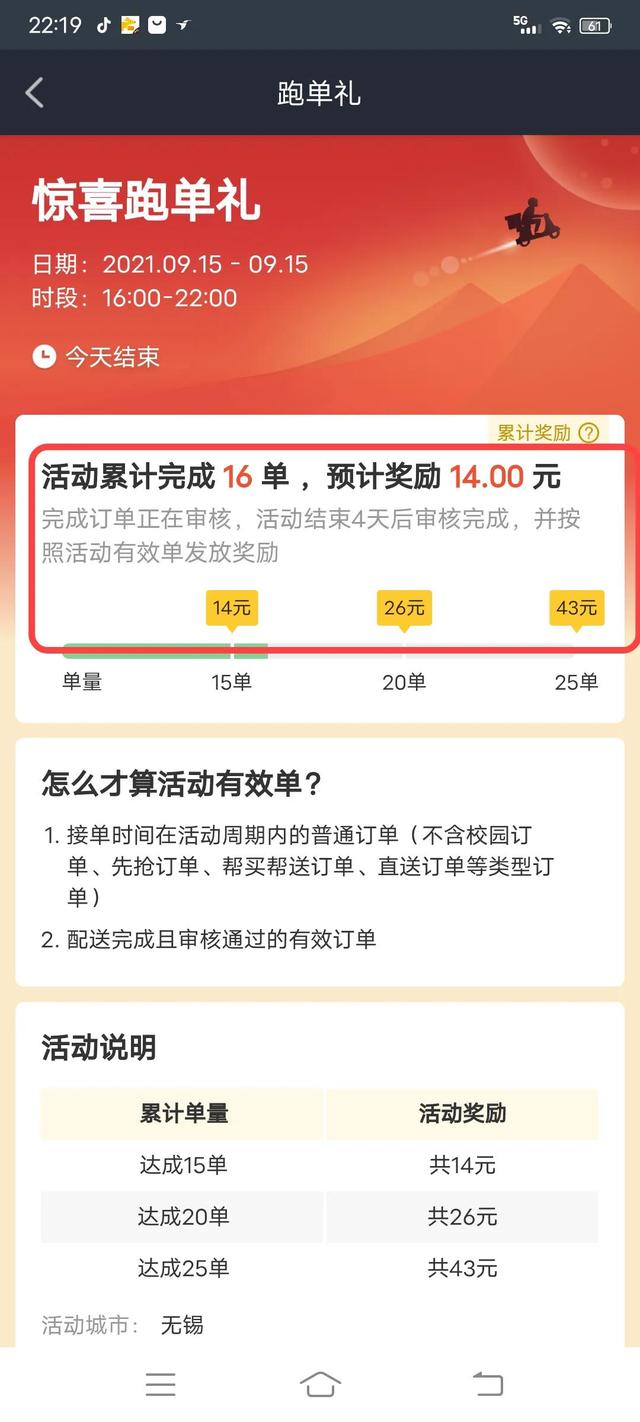Go back from the 跑单礼 page
This screenshot has width=640, height=1422.
point(35,93)
